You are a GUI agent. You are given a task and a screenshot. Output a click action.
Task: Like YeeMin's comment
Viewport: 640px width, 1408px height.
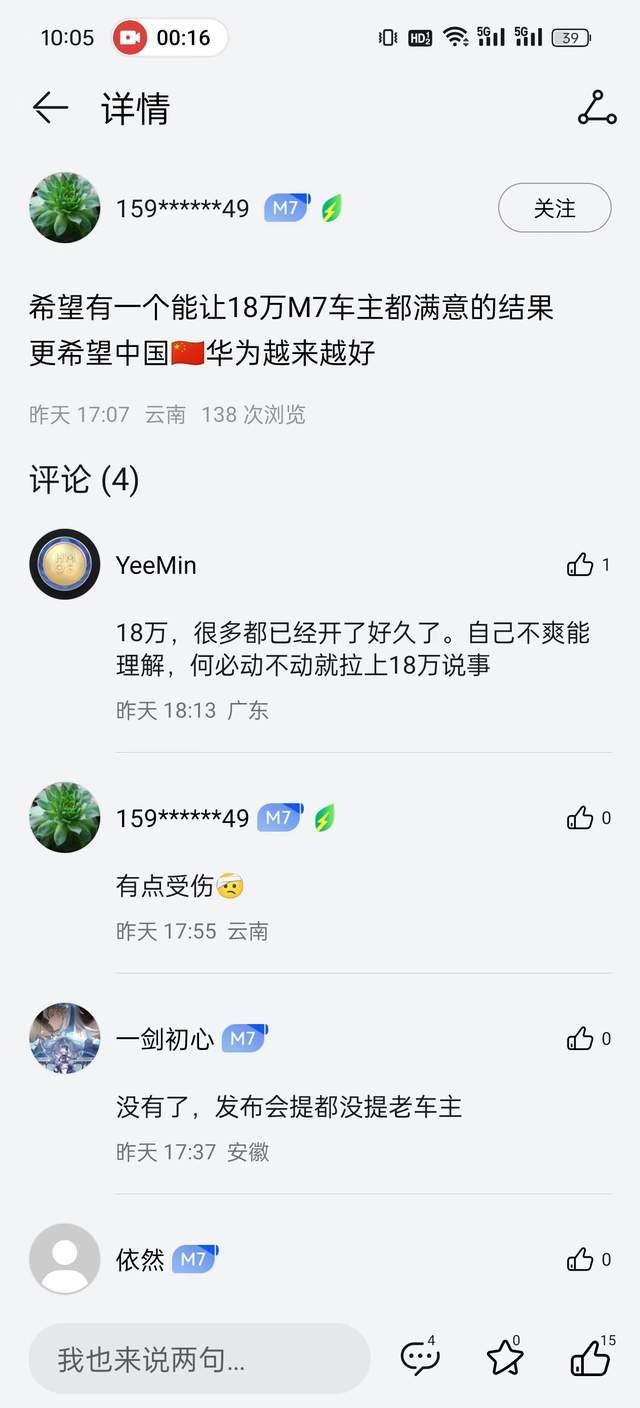(x=581, y=565)
